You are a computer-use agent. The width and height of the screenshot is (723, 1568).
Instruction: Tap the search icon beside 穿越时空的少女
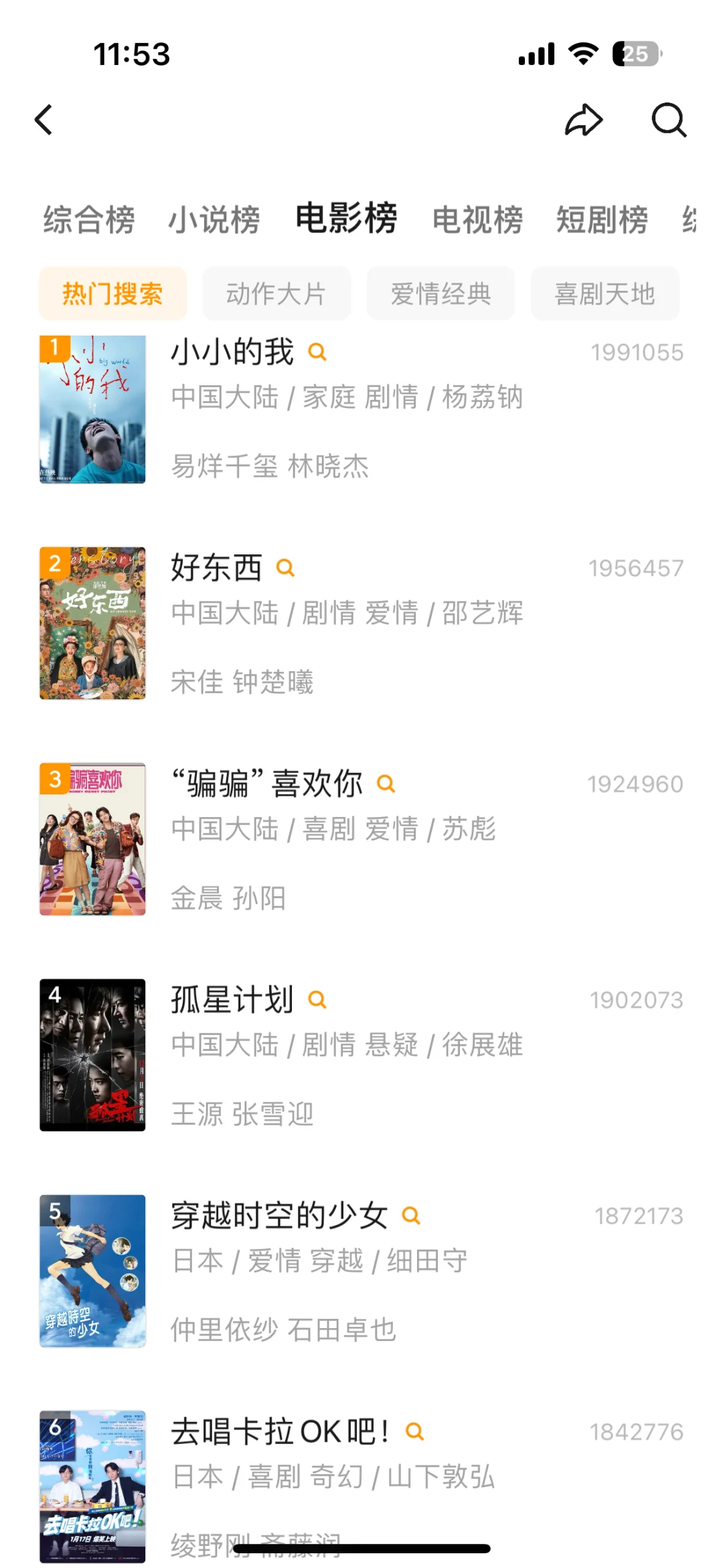point(411,1216)
